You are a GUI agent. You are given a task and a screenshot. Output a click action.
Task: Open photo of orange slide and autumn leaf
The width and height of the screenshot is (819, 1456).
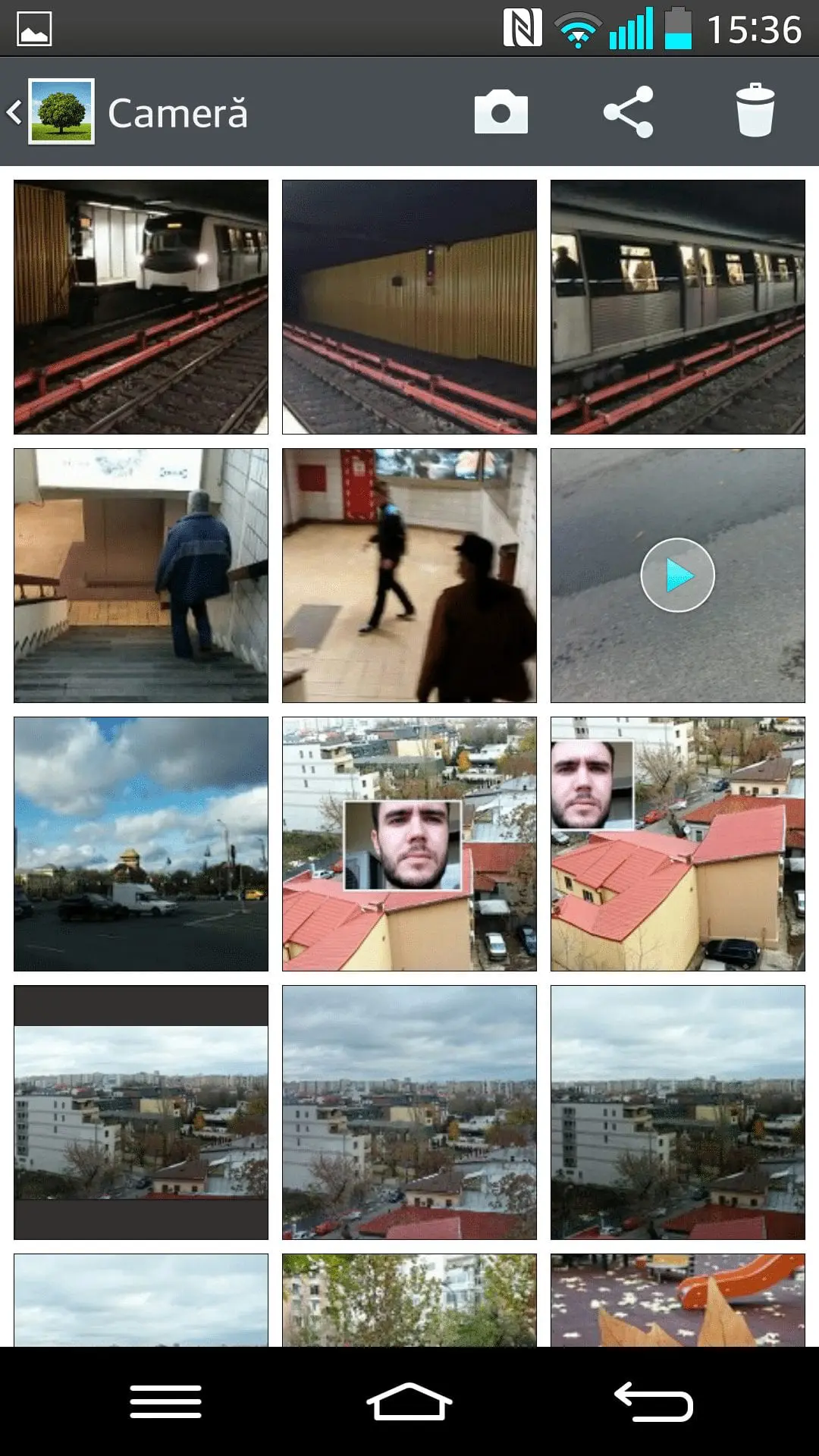click(x=678, y=1300)
